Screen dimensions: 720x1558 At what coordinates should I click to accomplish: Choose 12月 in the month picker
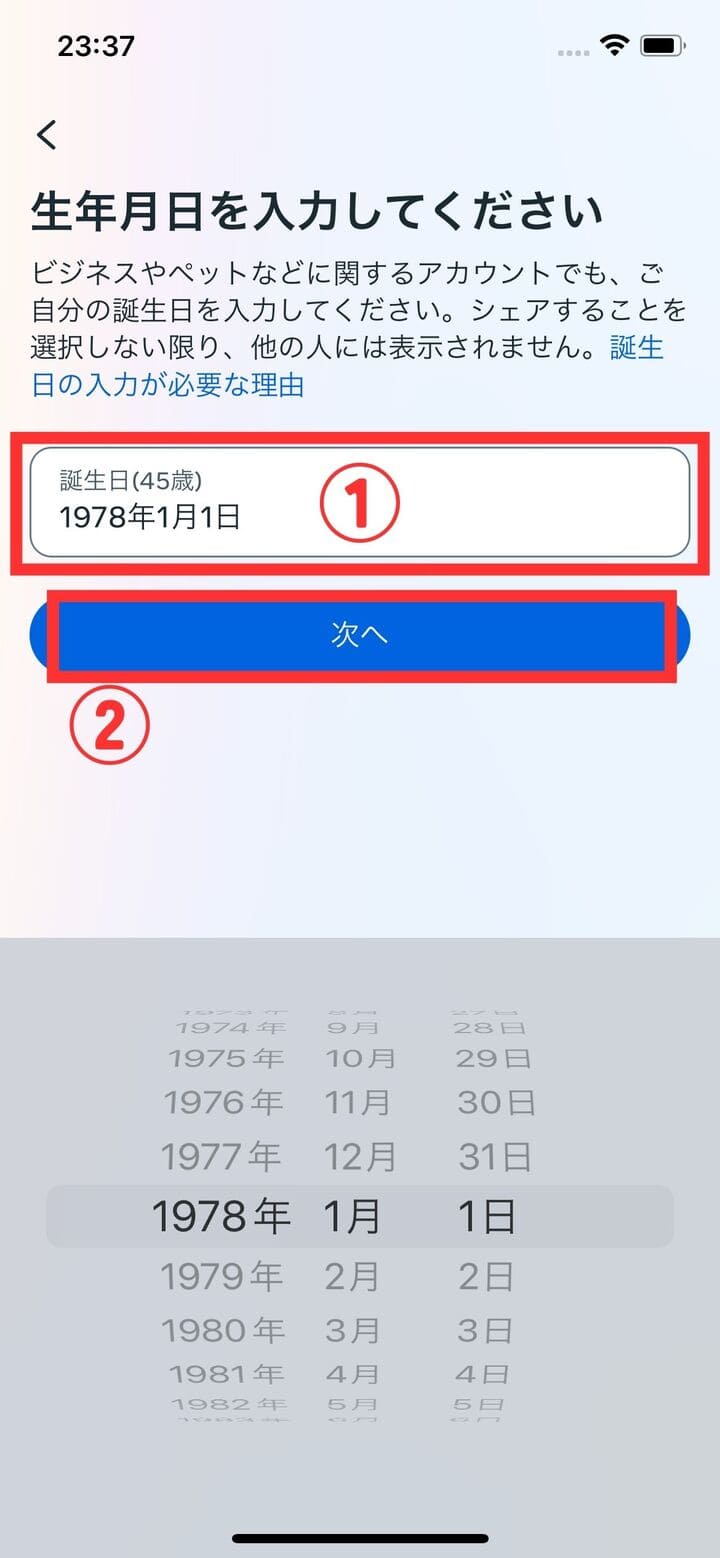[360, 1157]
